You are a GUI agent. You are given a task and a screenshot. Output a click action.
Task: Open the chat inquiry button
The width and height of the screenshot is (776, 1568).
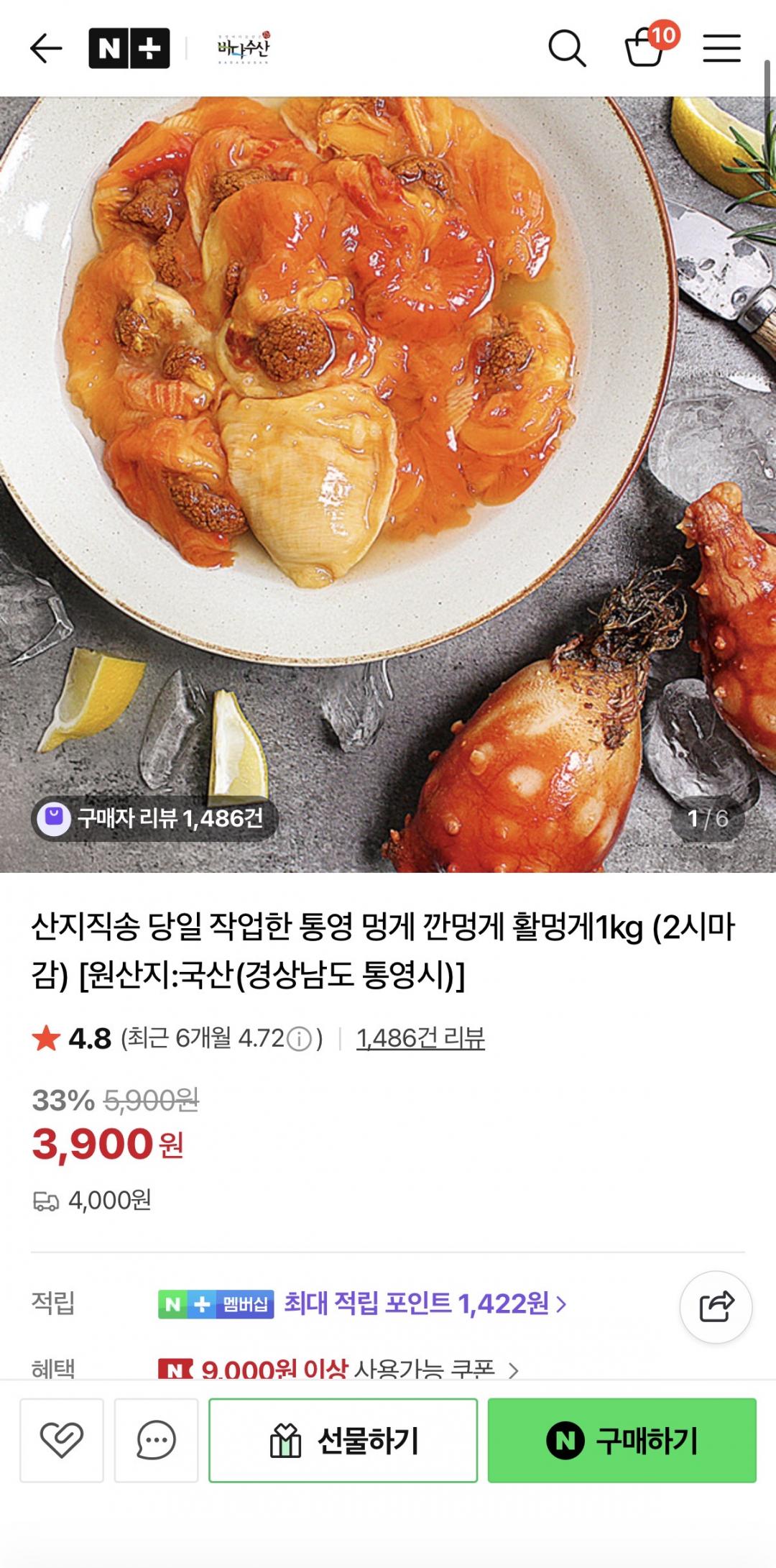(156, 1440)
